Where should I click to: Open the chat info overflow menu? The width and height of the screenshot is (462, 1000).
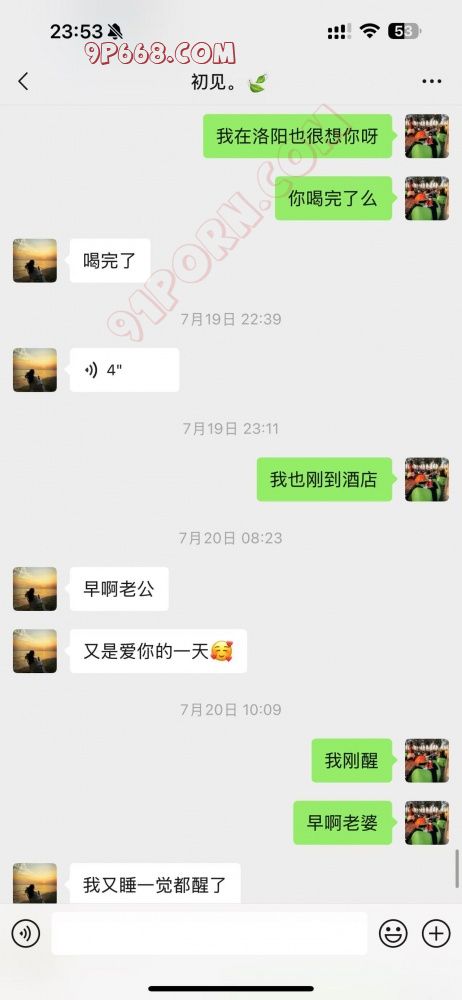tap(432, 82)
